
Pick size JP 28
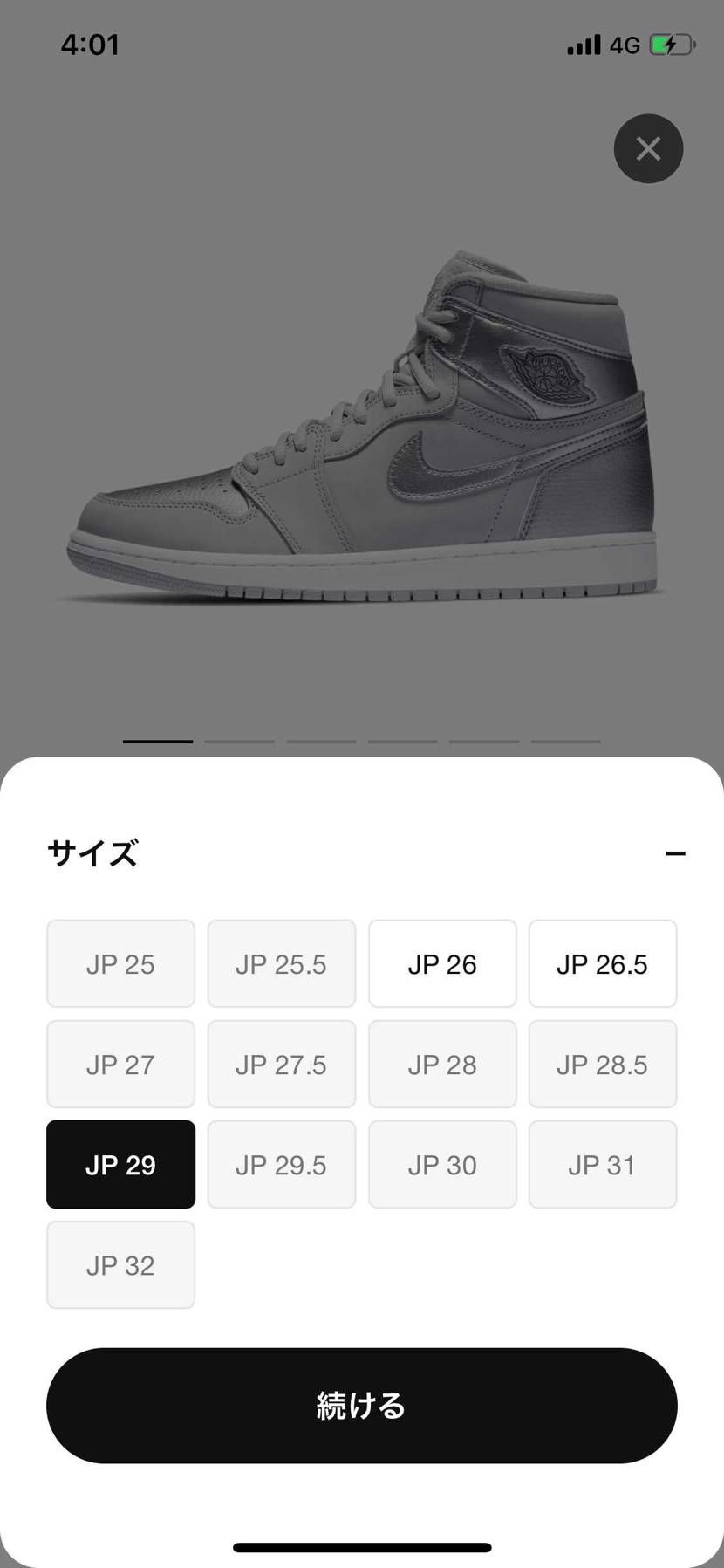pos(442,1064)
